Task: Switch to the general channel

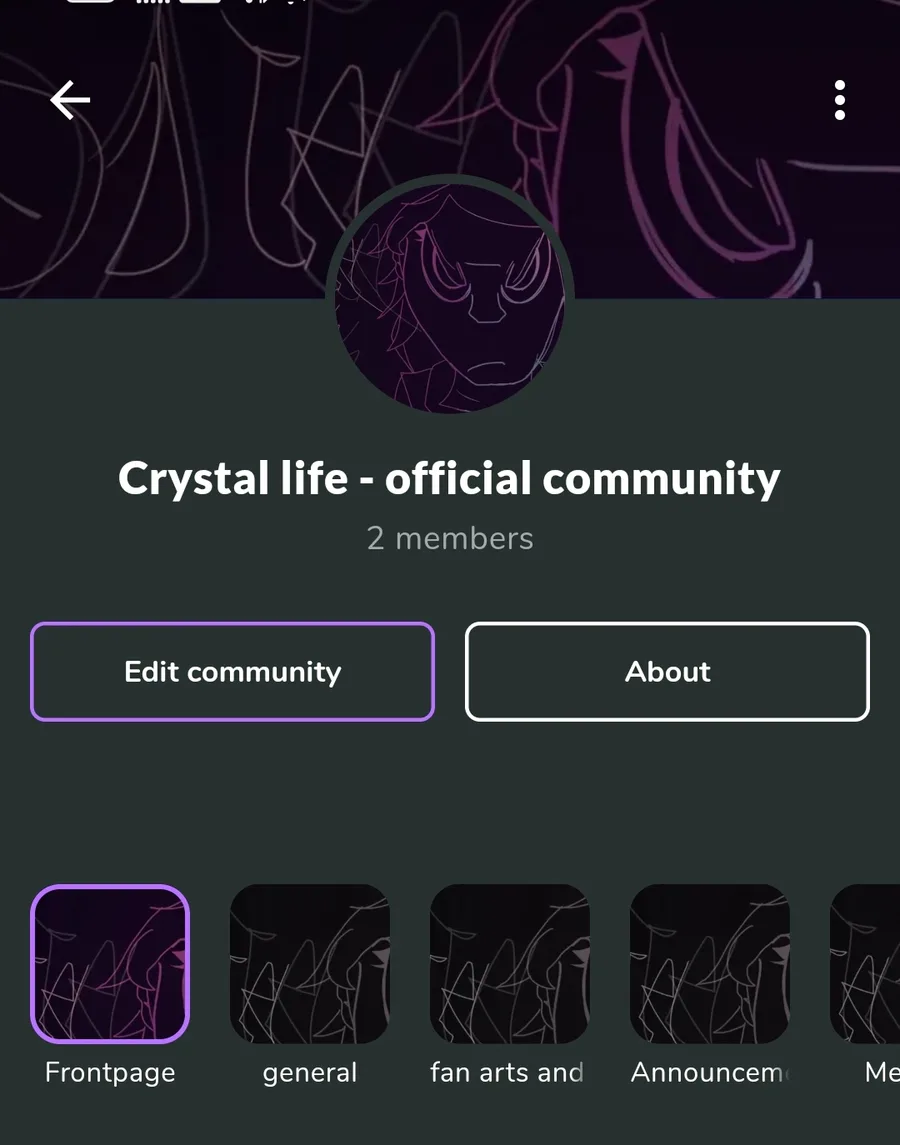Action: [x=310, y=964]
